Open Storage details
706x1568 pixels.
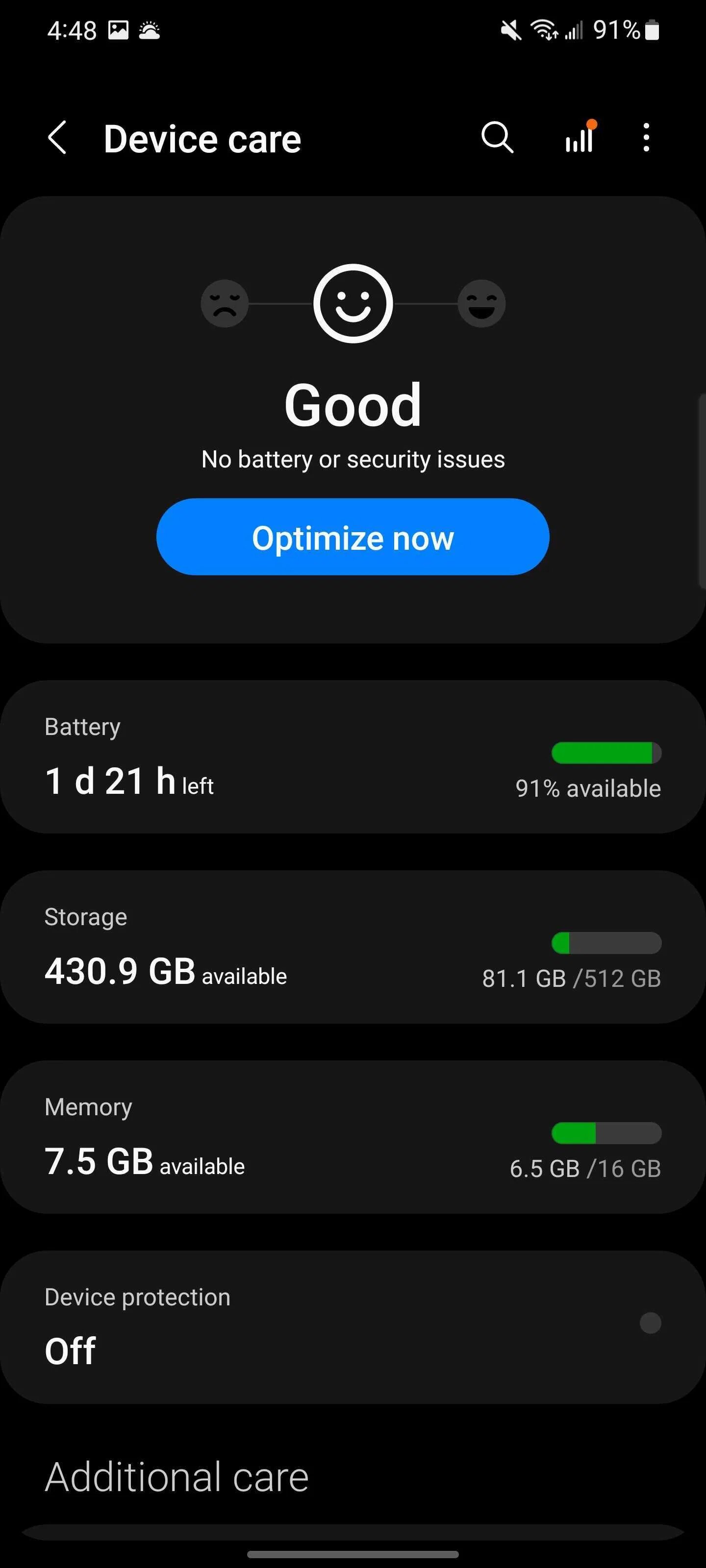pyautogui.click(x=353, y=947)
